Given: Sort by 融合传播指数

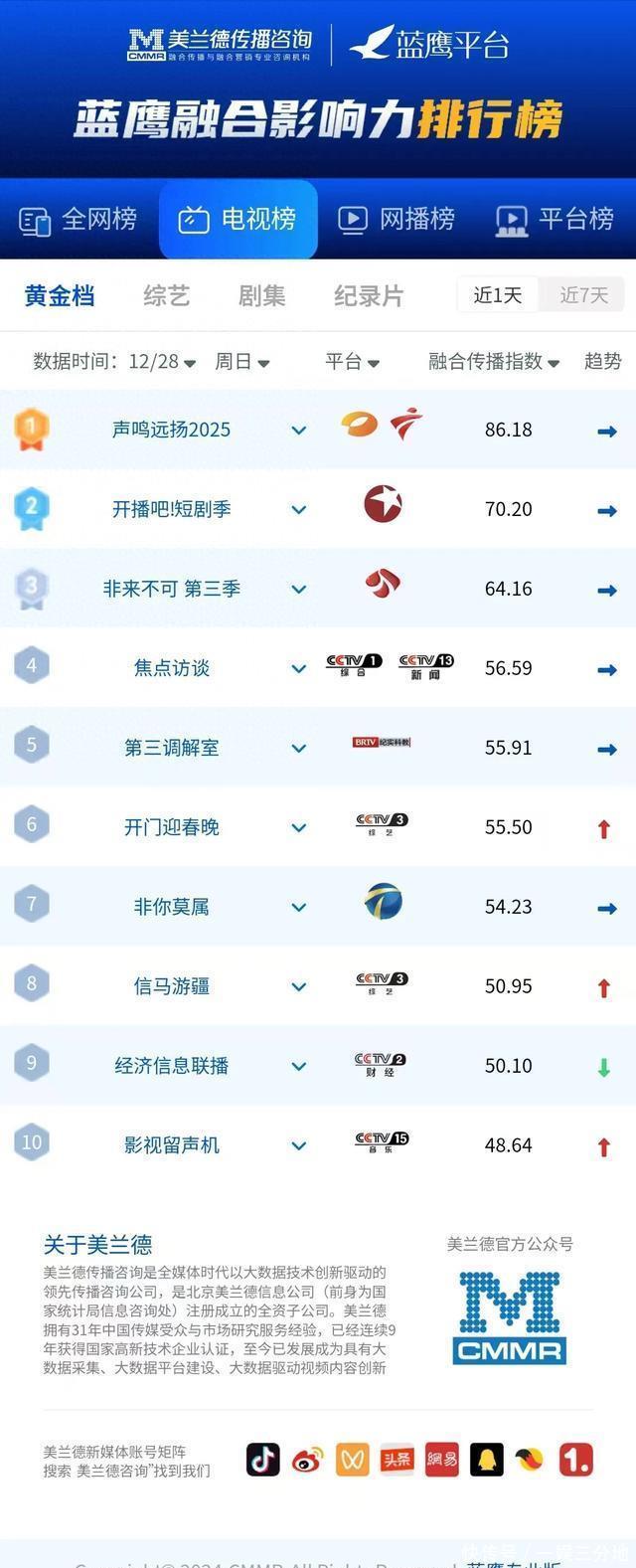Looking at the screenshot, I should (494, 362).
